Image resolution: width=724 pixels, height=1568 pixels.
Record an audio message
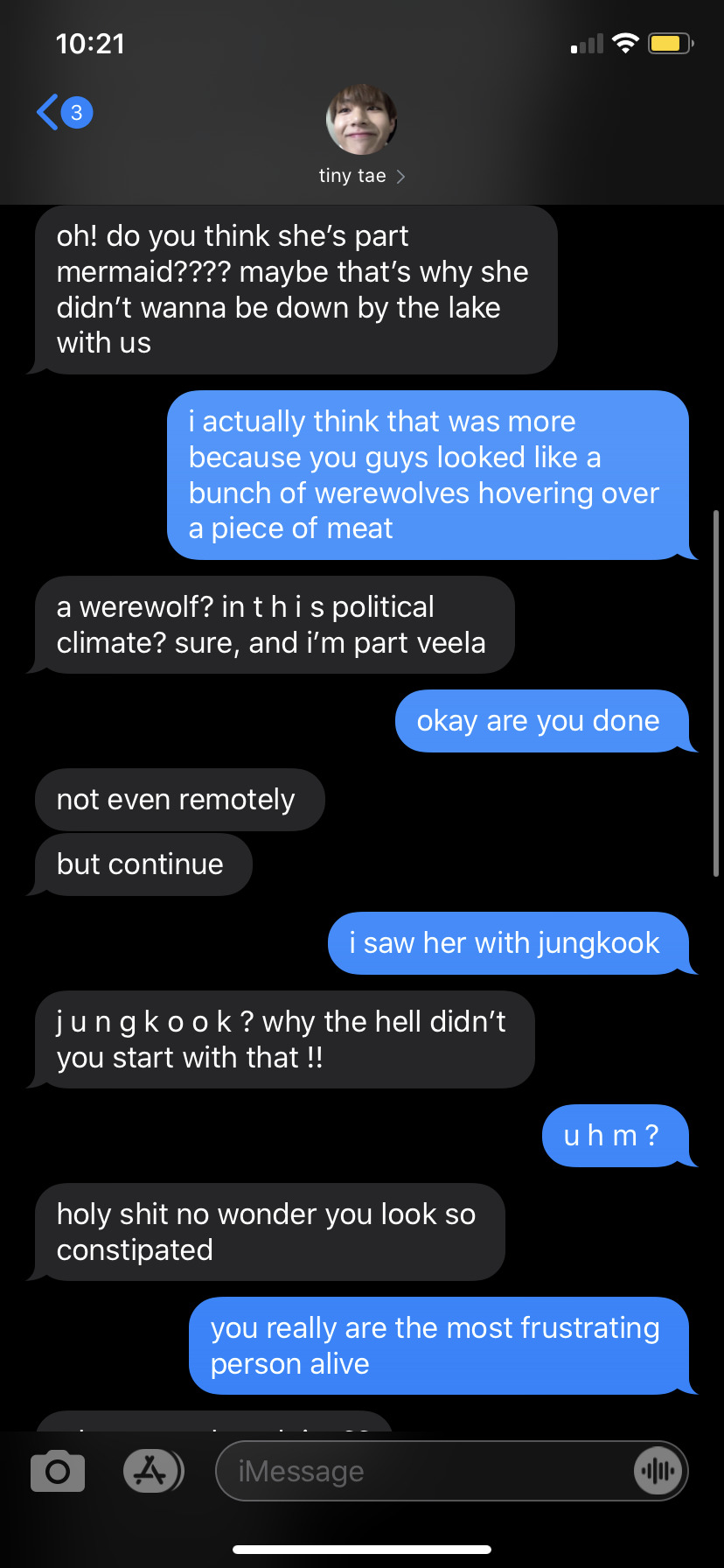pyautogui.click(x=658, y=1471)
